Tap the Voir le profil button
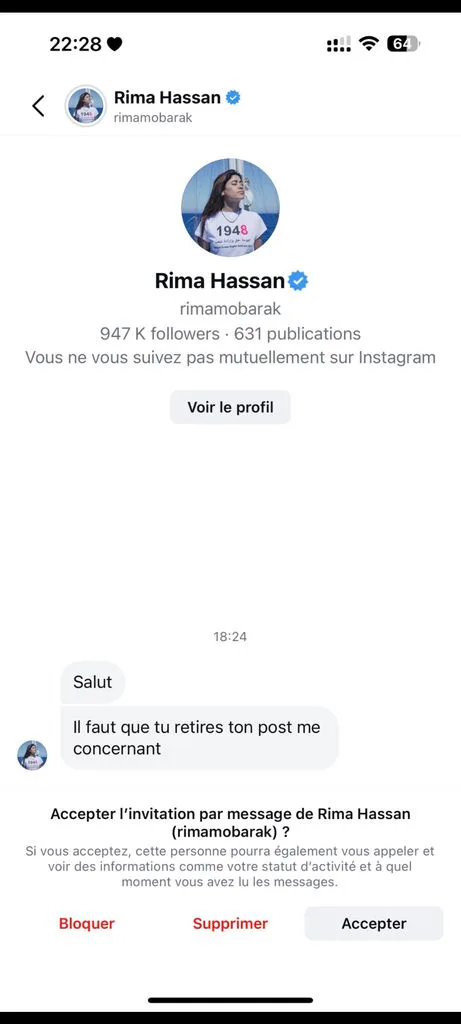The image size is (461, 1024). tap(230, 408)
